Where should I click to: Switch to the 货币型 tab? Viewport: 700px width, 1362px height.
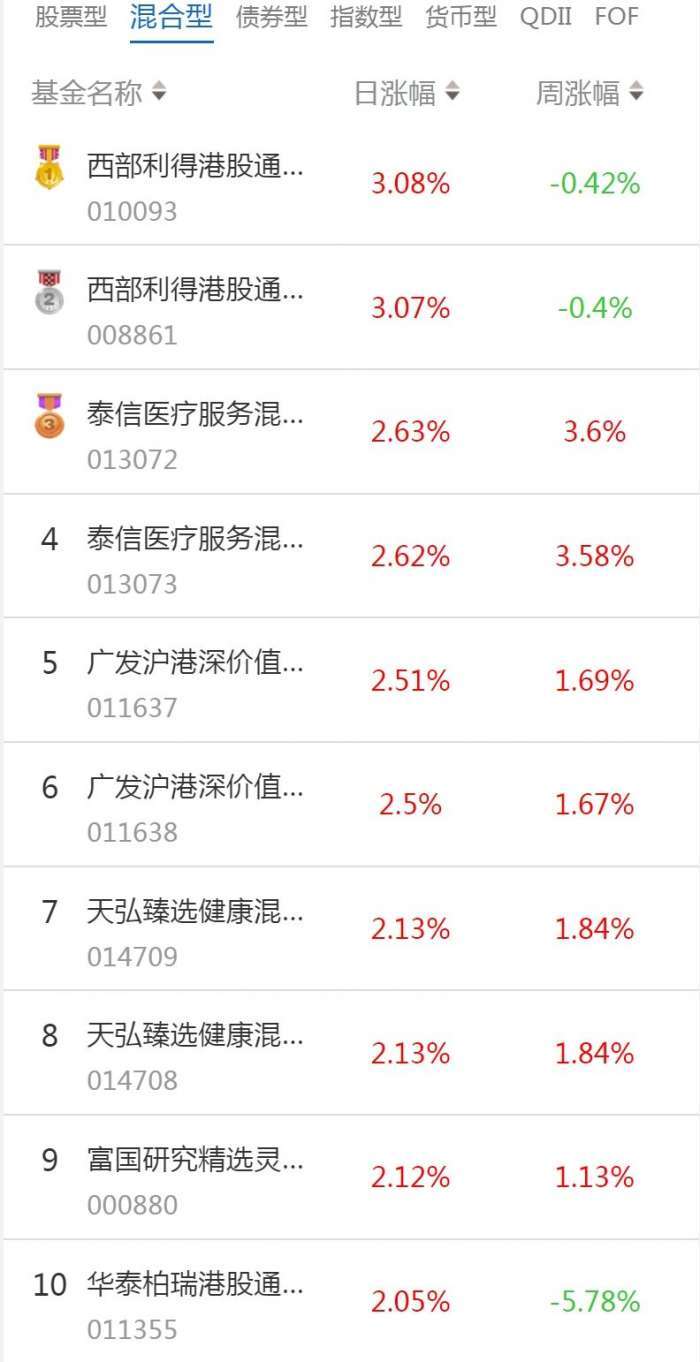pos(460,18)
